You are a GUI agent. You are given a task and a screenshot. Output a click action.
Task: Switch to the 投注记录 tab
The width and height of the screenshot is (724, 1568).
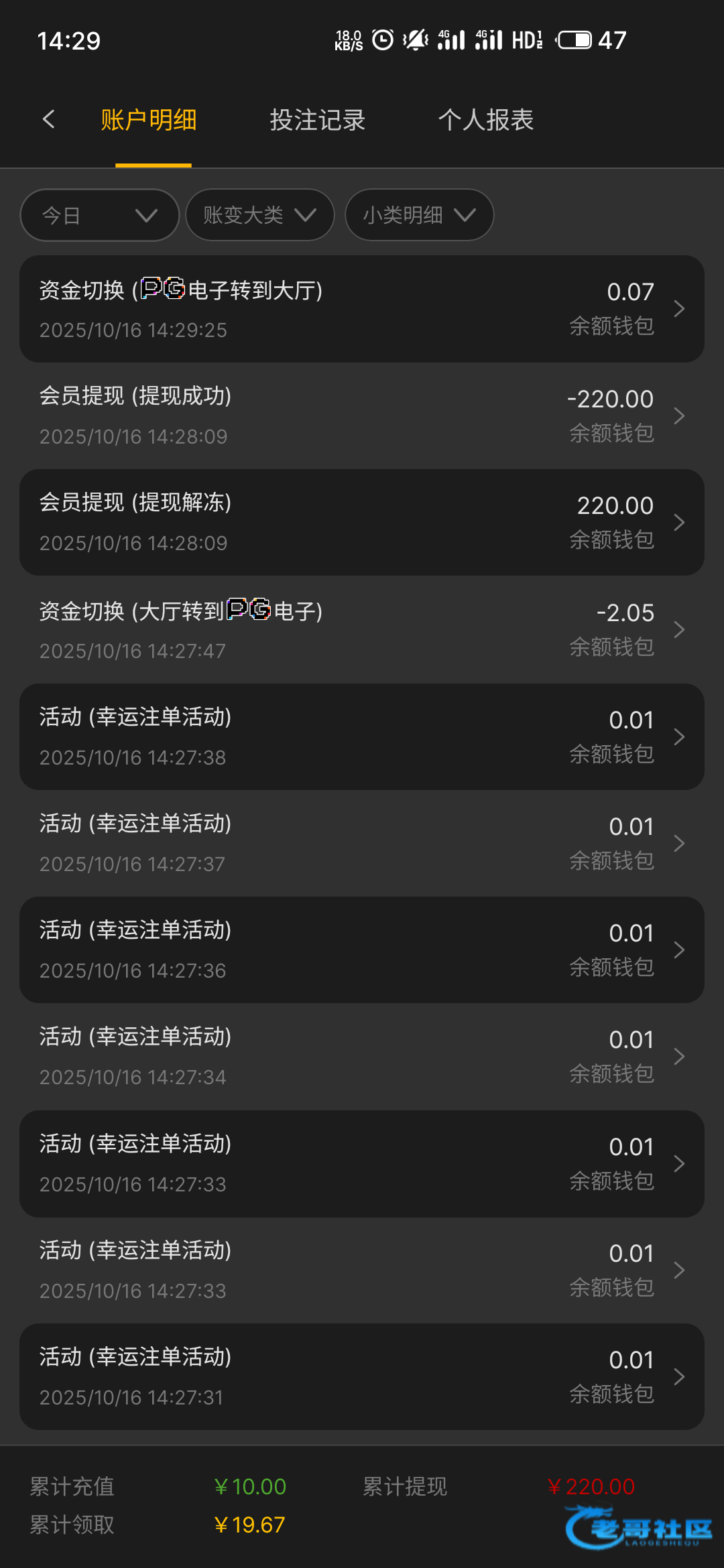pos(317,121)
